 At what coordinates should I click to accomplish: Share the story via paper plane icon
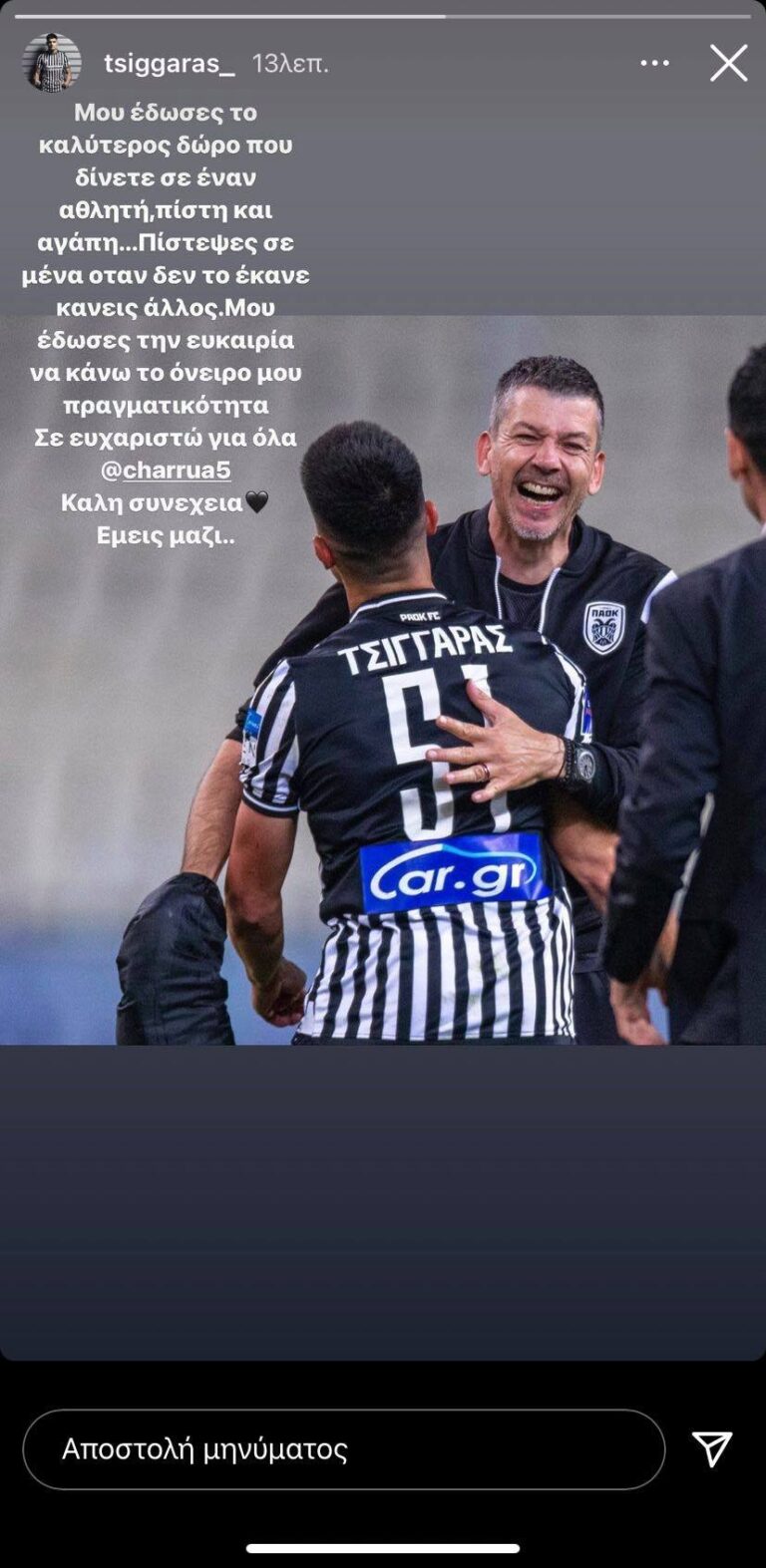coord(712,1448)
